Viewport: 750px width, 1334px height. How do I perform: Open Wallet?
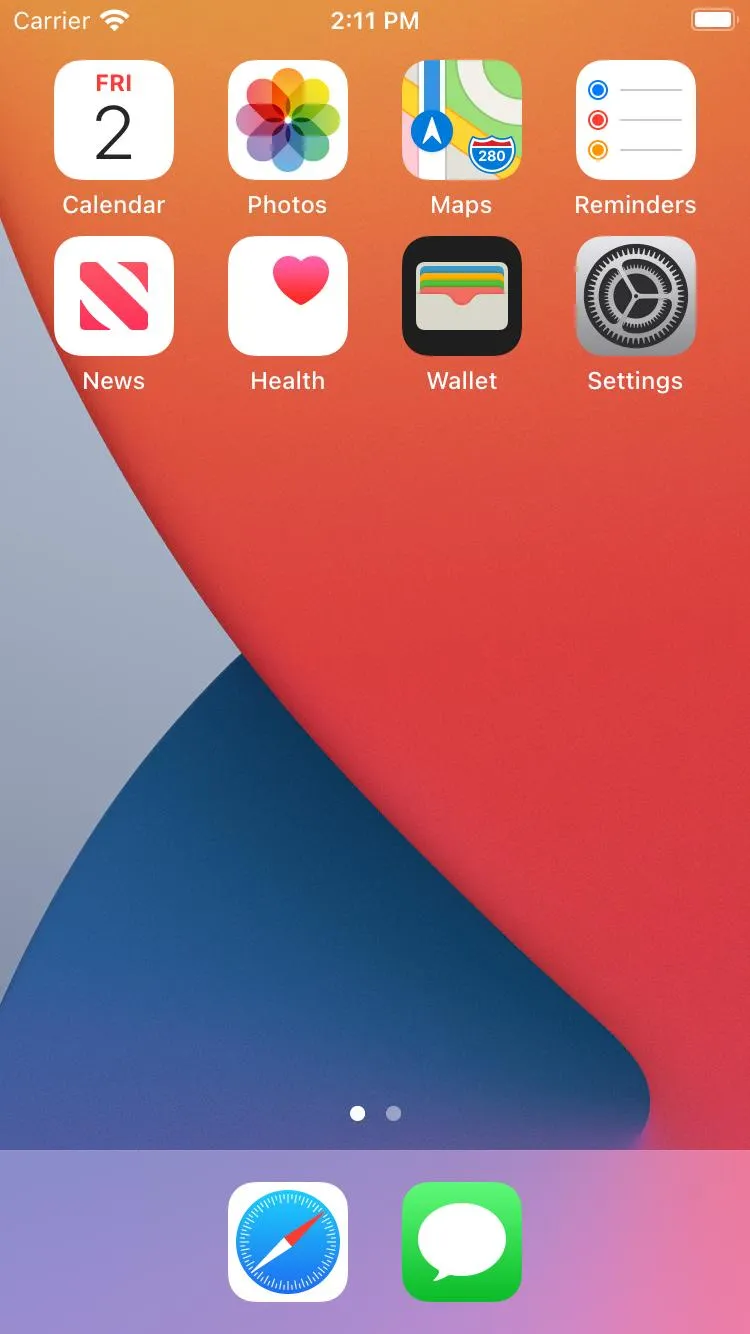(x=461, y=296)
